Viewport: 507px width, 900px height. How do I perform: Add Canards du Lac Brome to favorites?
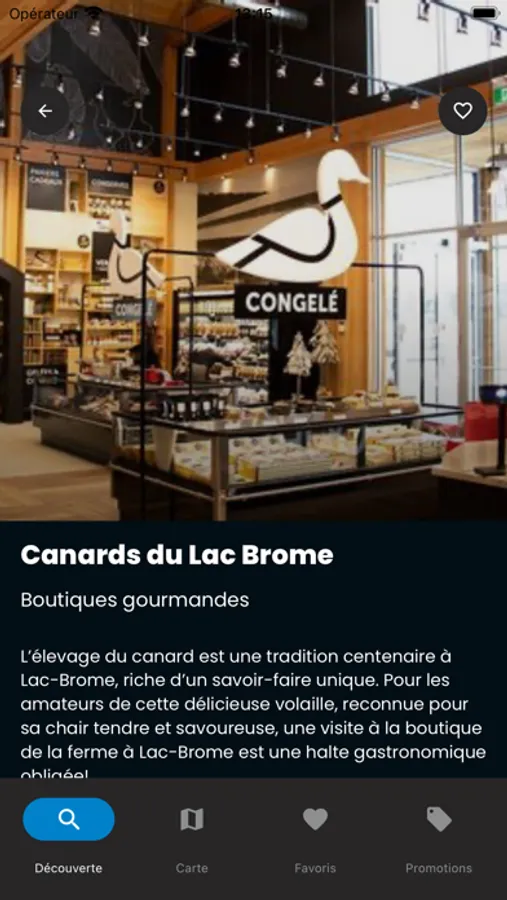pyautogui.click(x=462, y=111)
